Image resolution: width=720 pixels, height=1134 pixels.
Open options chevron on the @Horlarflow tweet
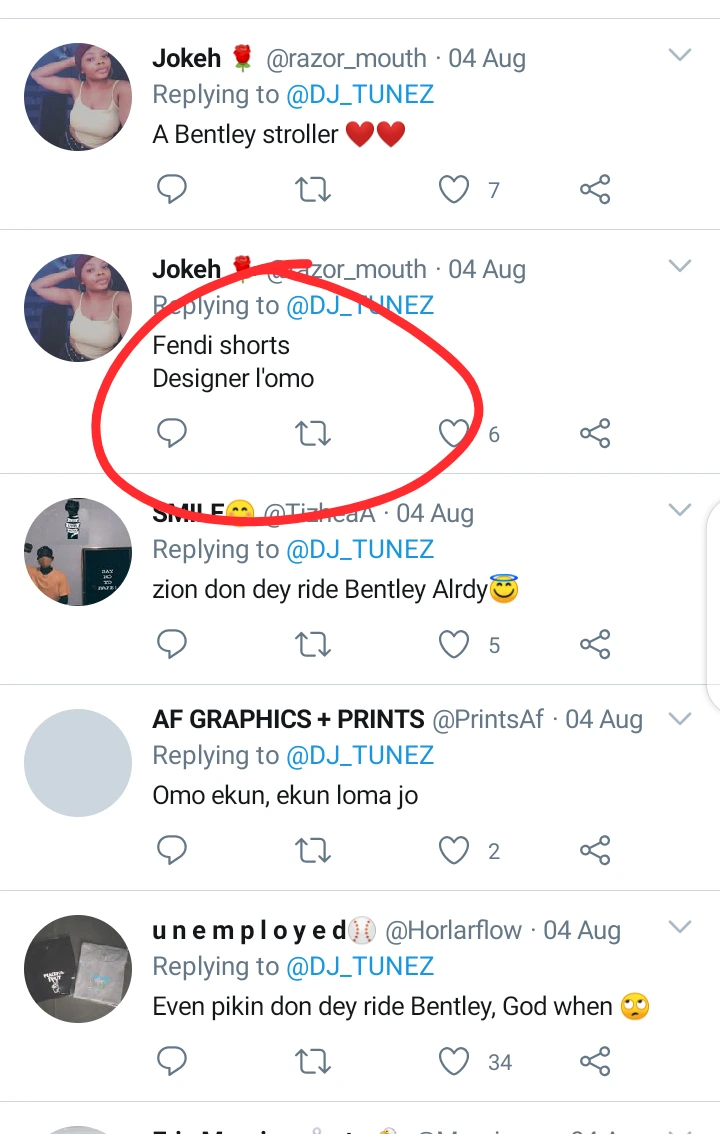pyautogui.click(x=680, y=927)
